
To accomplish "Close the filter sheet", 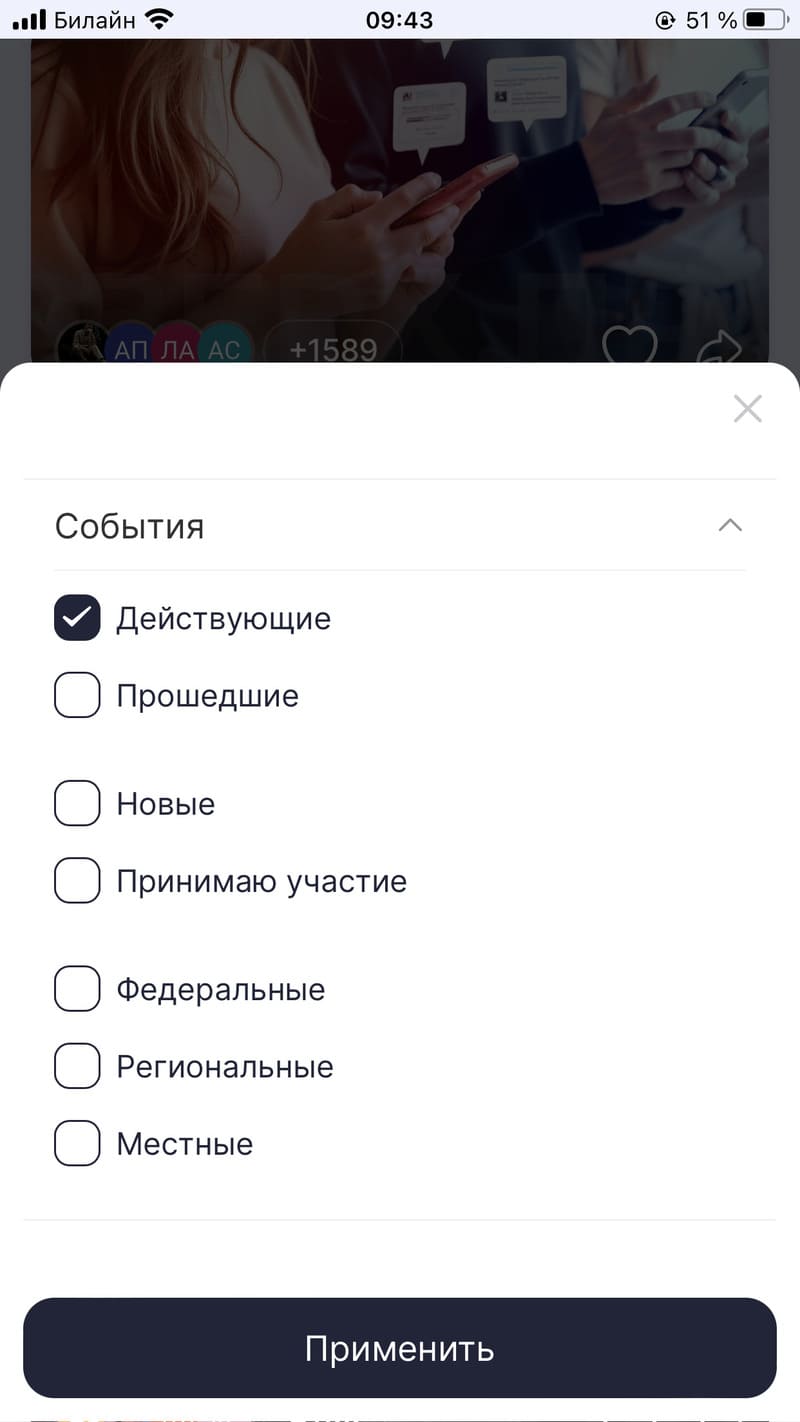I will coord(747,408).
